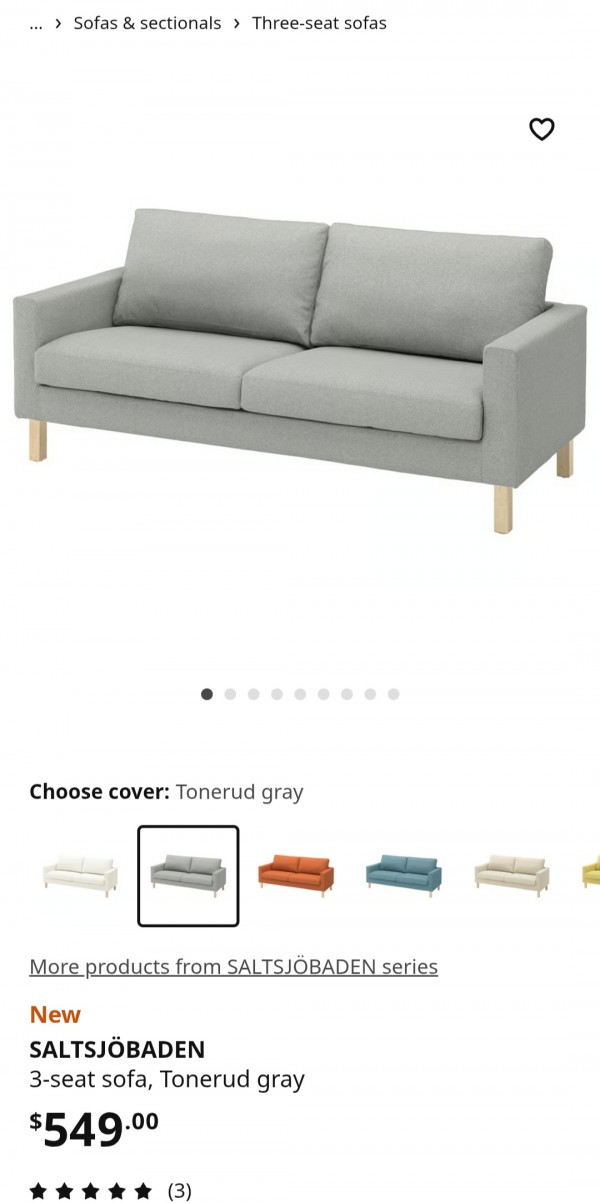
Task: View more products from SALTSJÖBADEN series
Action: pyautogui.click(x=233, y=967)
